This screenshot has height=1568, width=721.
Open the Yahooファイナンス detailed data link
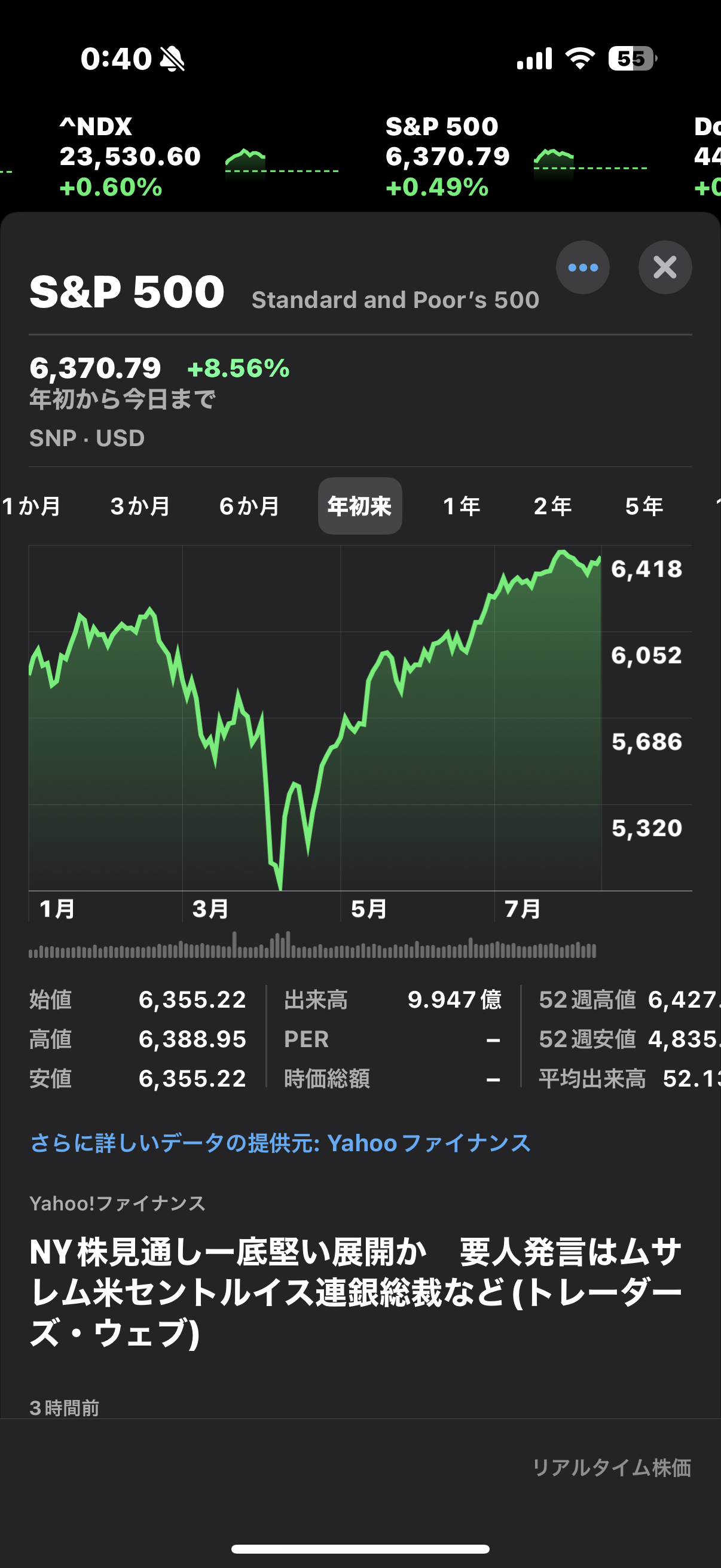280,1143
